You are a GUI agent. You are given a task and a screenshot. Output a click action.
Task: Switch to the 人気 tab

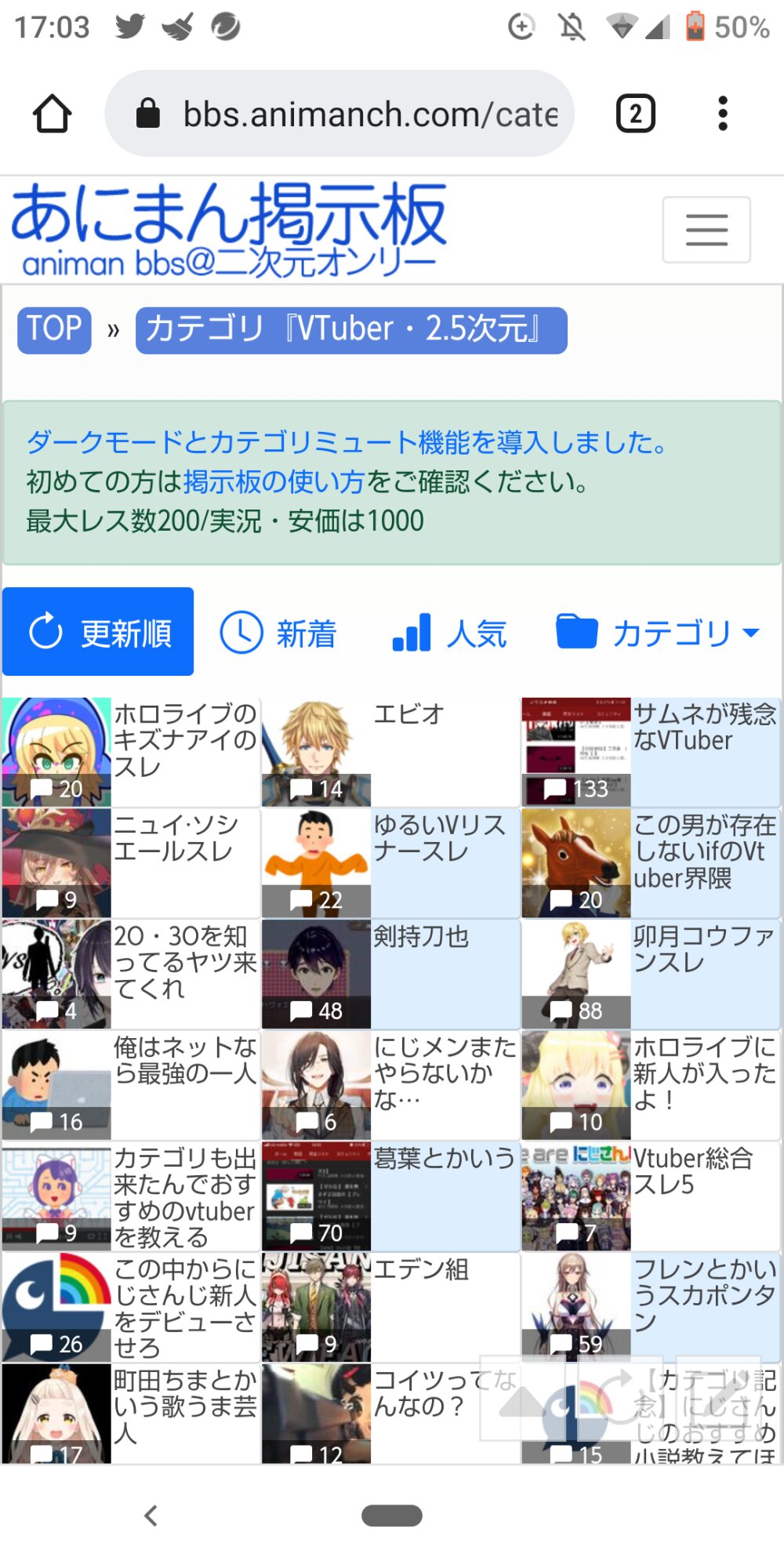(449, 633)
